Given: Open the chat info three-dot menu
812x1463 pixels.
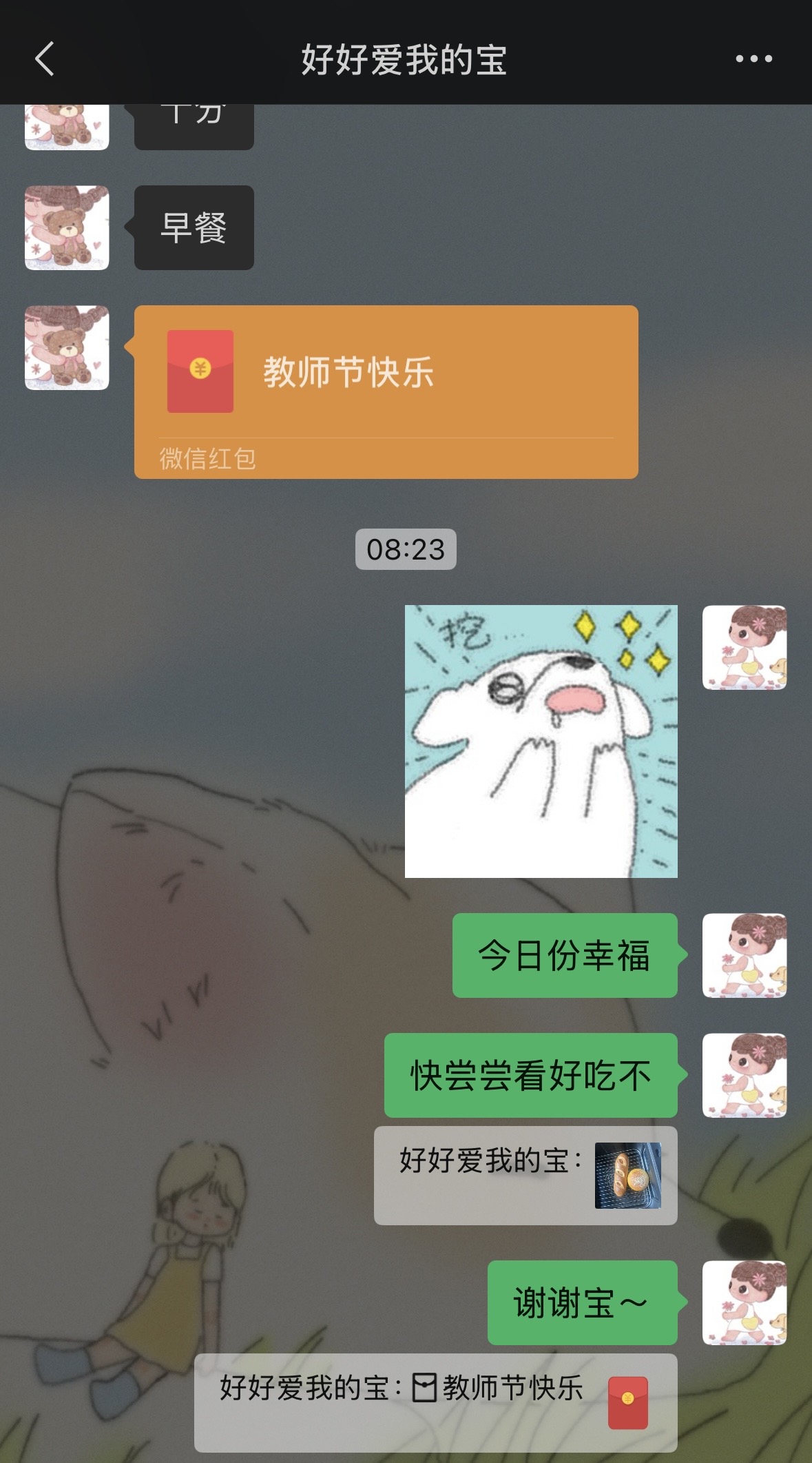Looking at the screenshot, I should 753,59.
